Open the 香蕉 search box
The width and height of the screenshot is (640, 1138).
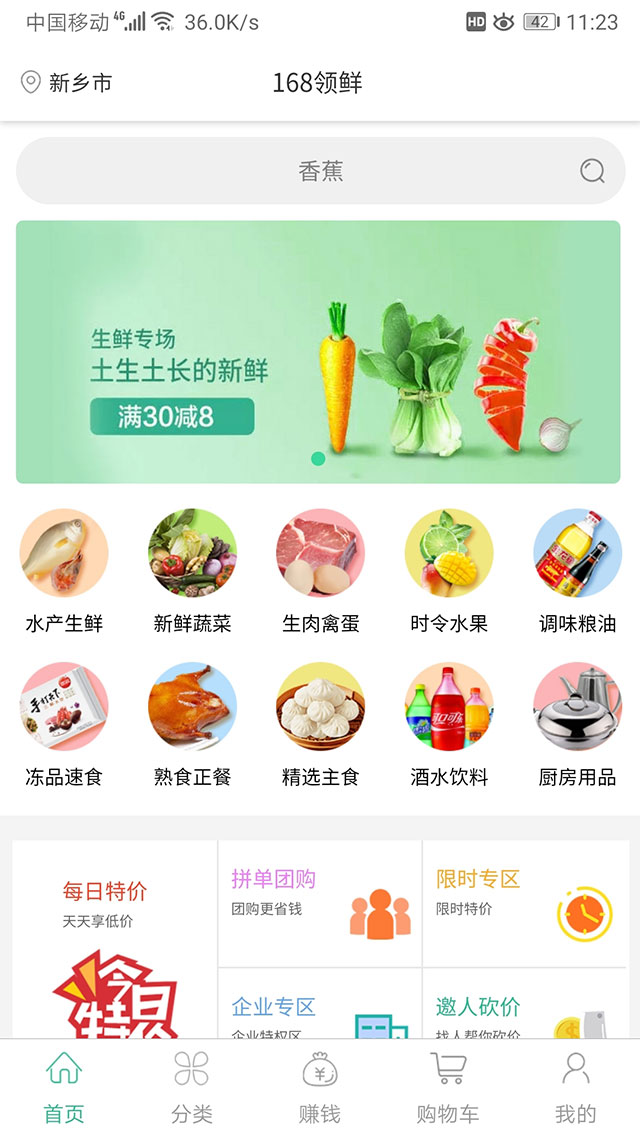tap(320, 171)
